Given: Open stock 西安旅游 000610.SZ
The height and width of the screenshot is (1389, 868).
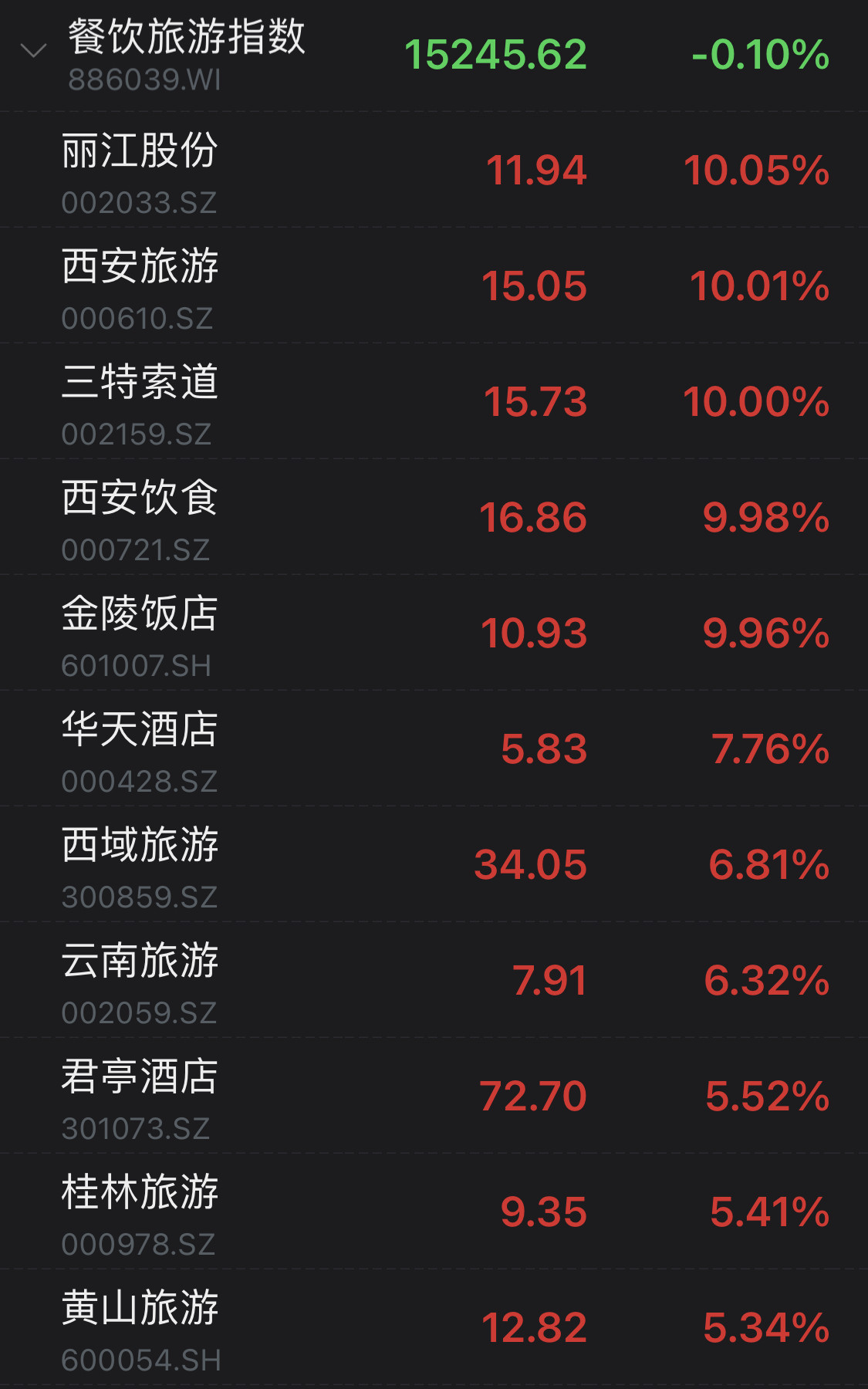Looking at the screenshot, I should click(x=434, y=286).
